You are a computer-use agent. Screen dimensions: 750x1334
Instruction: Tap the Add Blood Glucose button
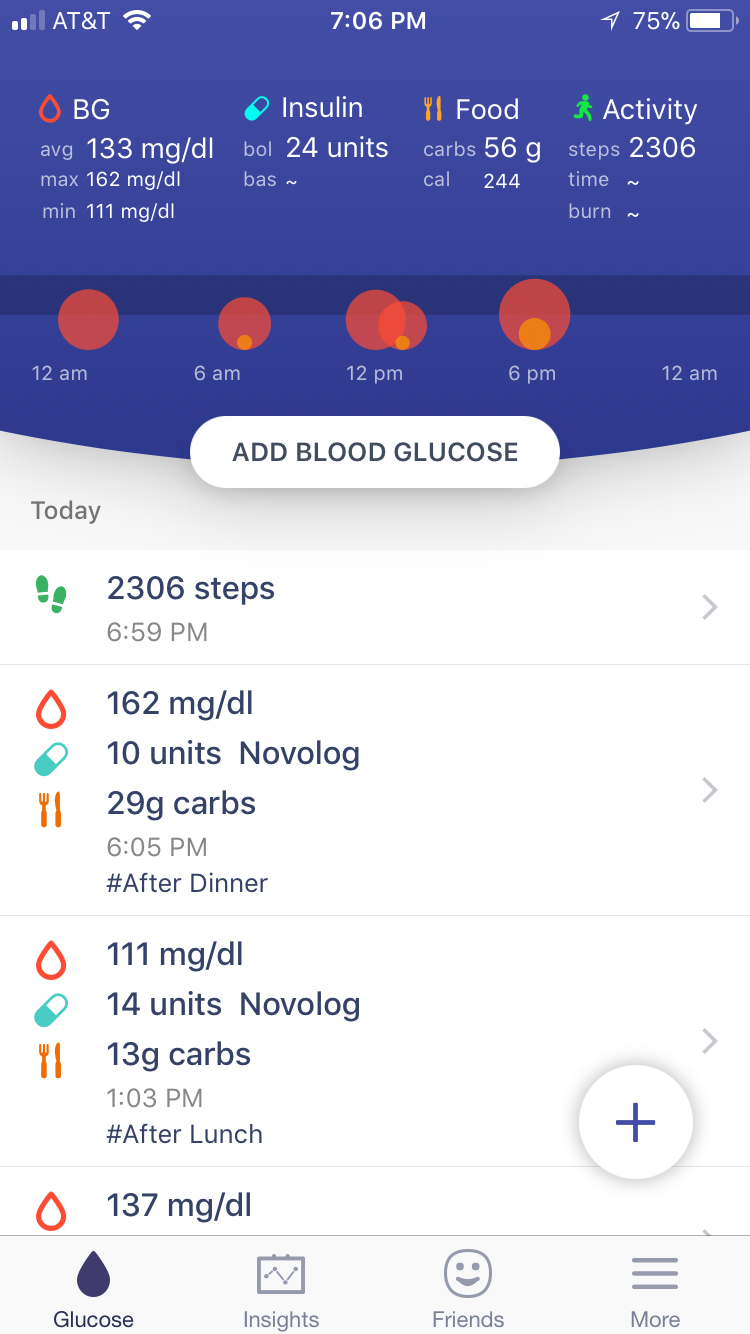[x=375, y=452]
